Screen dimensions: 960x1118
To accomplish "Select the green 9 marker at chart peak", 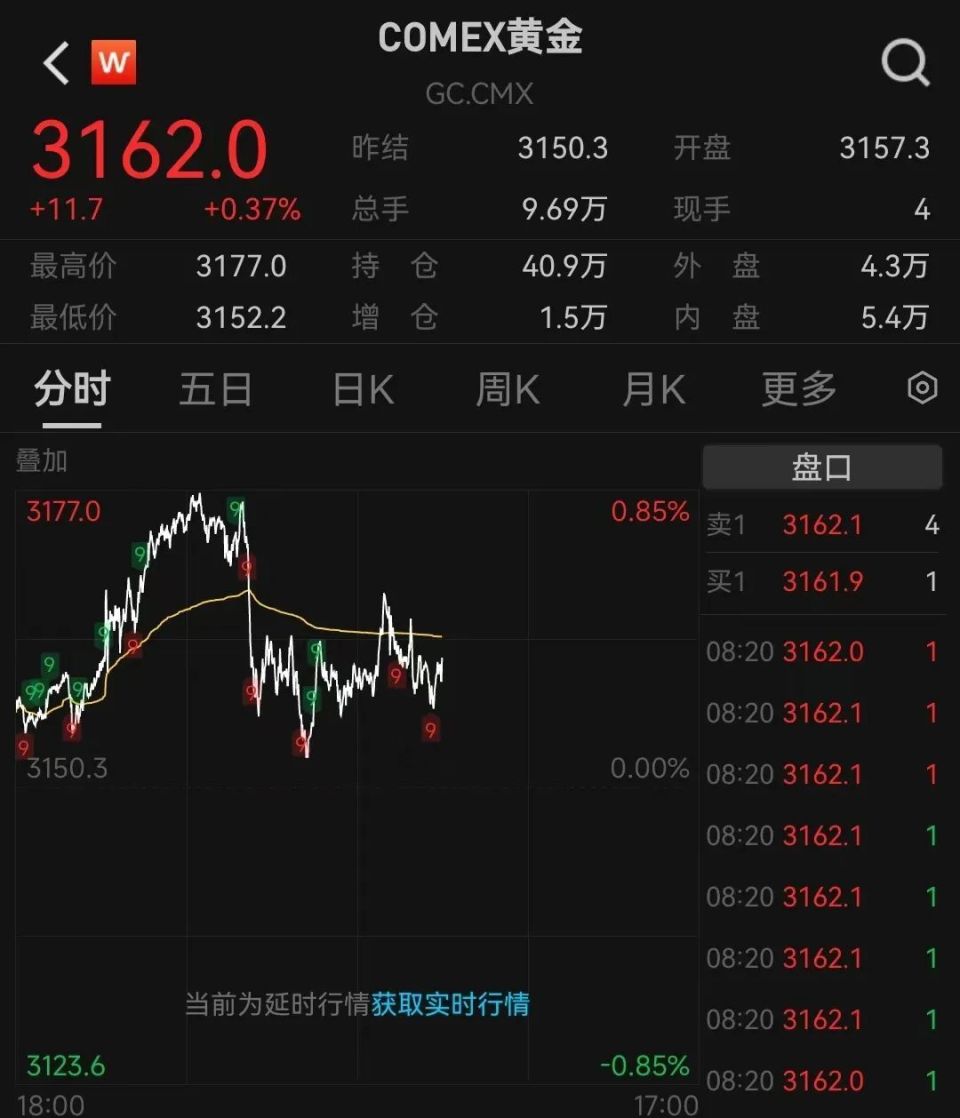I will click(x=237, y=506).
